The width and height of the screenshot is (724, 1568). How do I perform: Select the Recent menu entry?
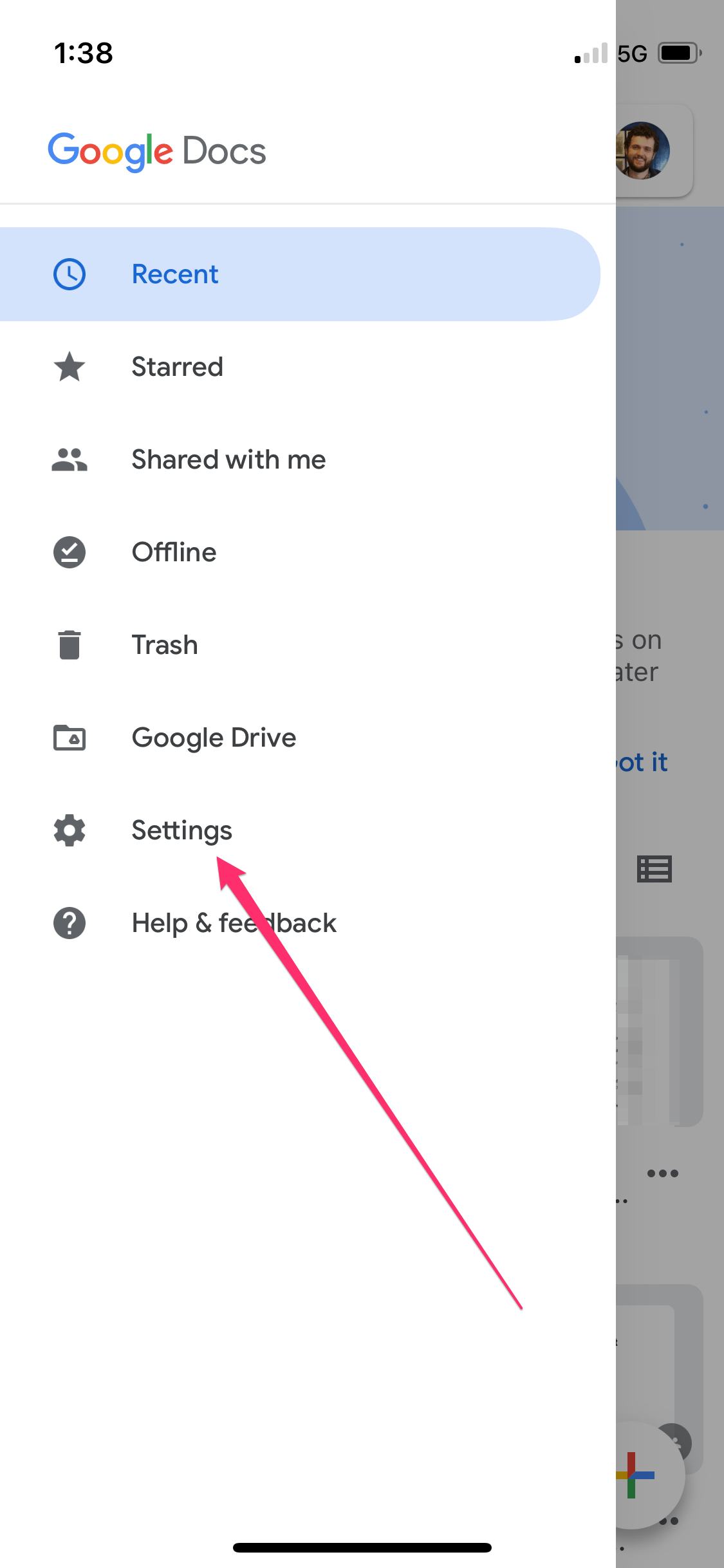coord(174,274)
